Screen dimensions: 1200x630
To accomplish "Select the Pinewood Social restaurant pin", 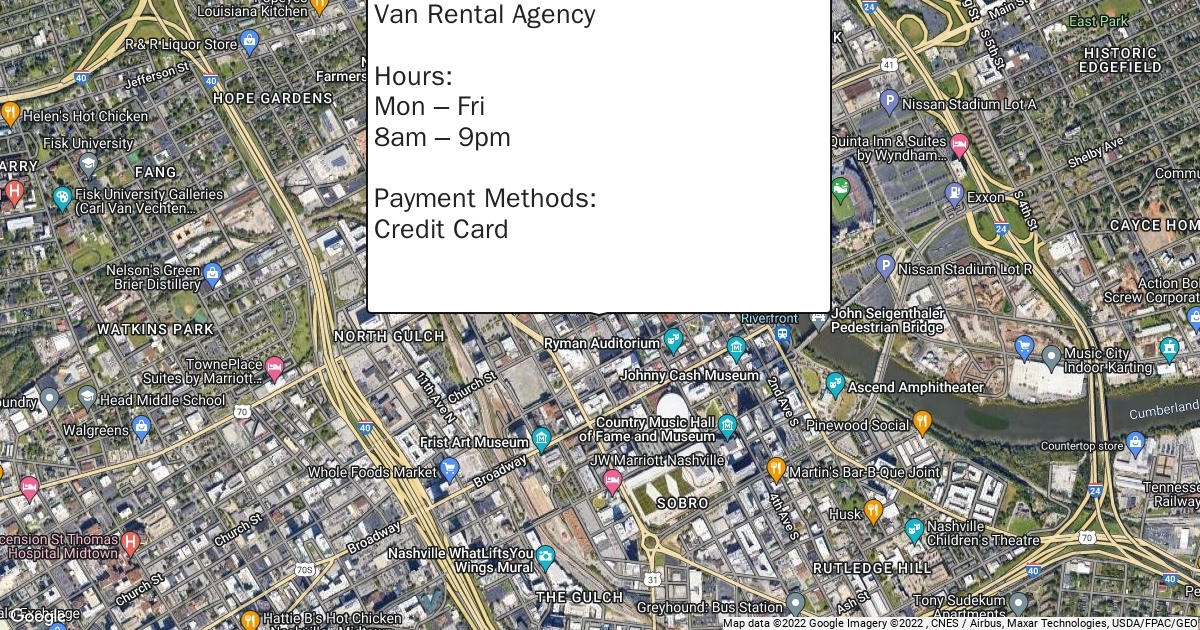I will (922, 424).
